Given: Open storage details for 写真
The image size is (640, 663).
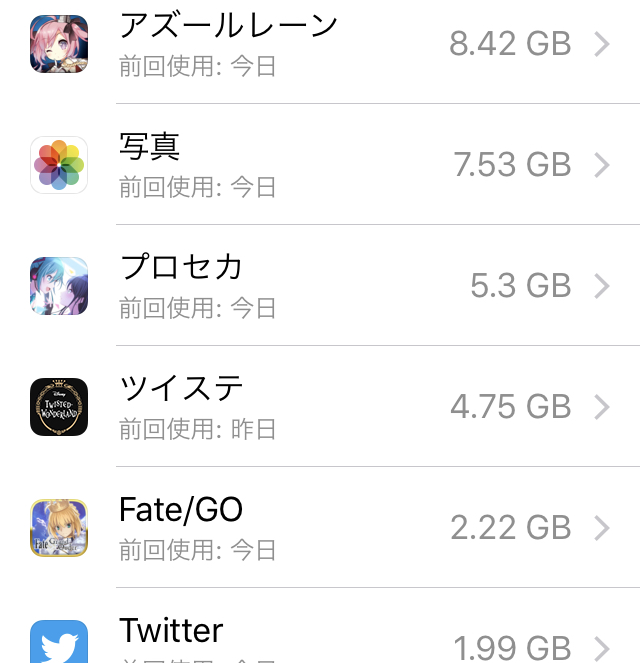Looking at the screenshot, I should tap(320, 165).
